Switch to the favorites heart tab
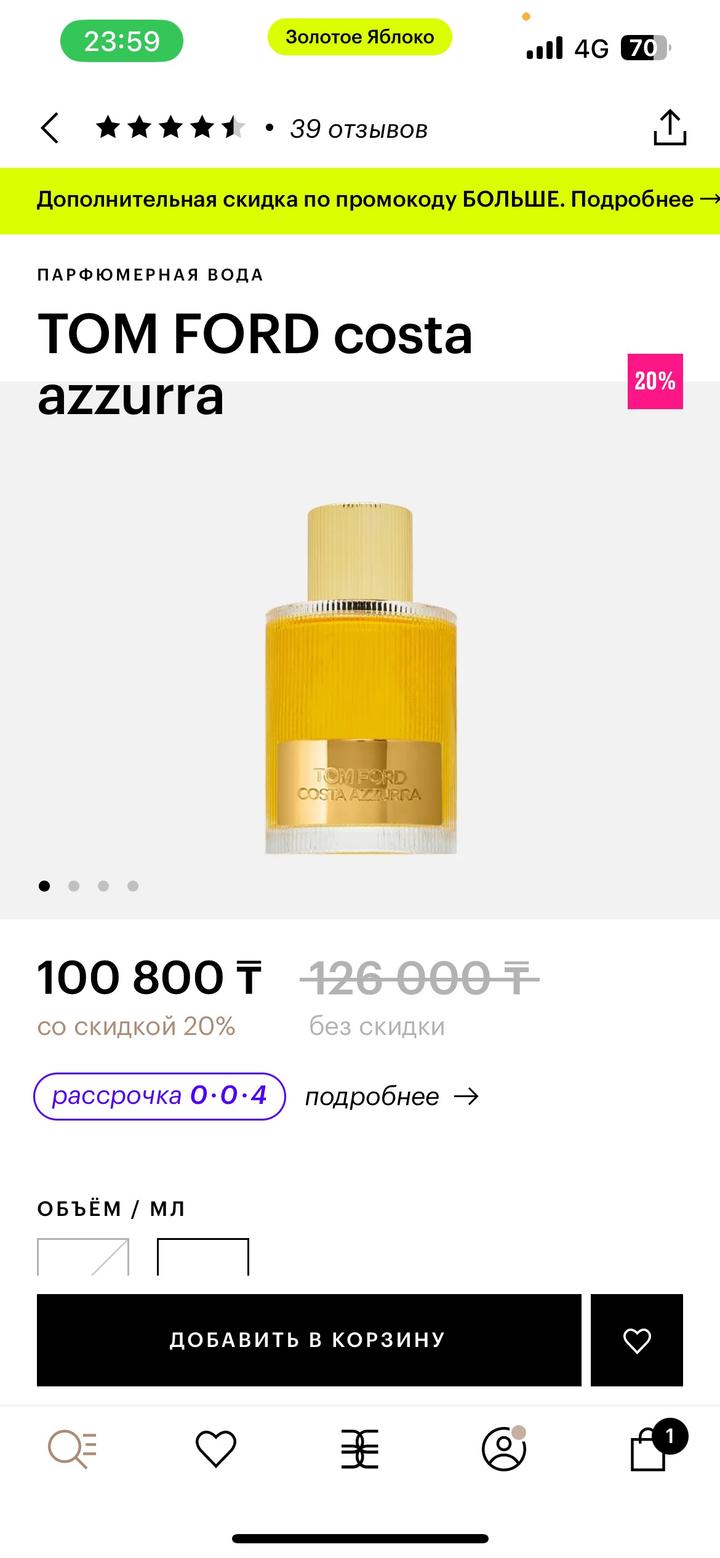720x1558 pixels. tap(215, 1448)
